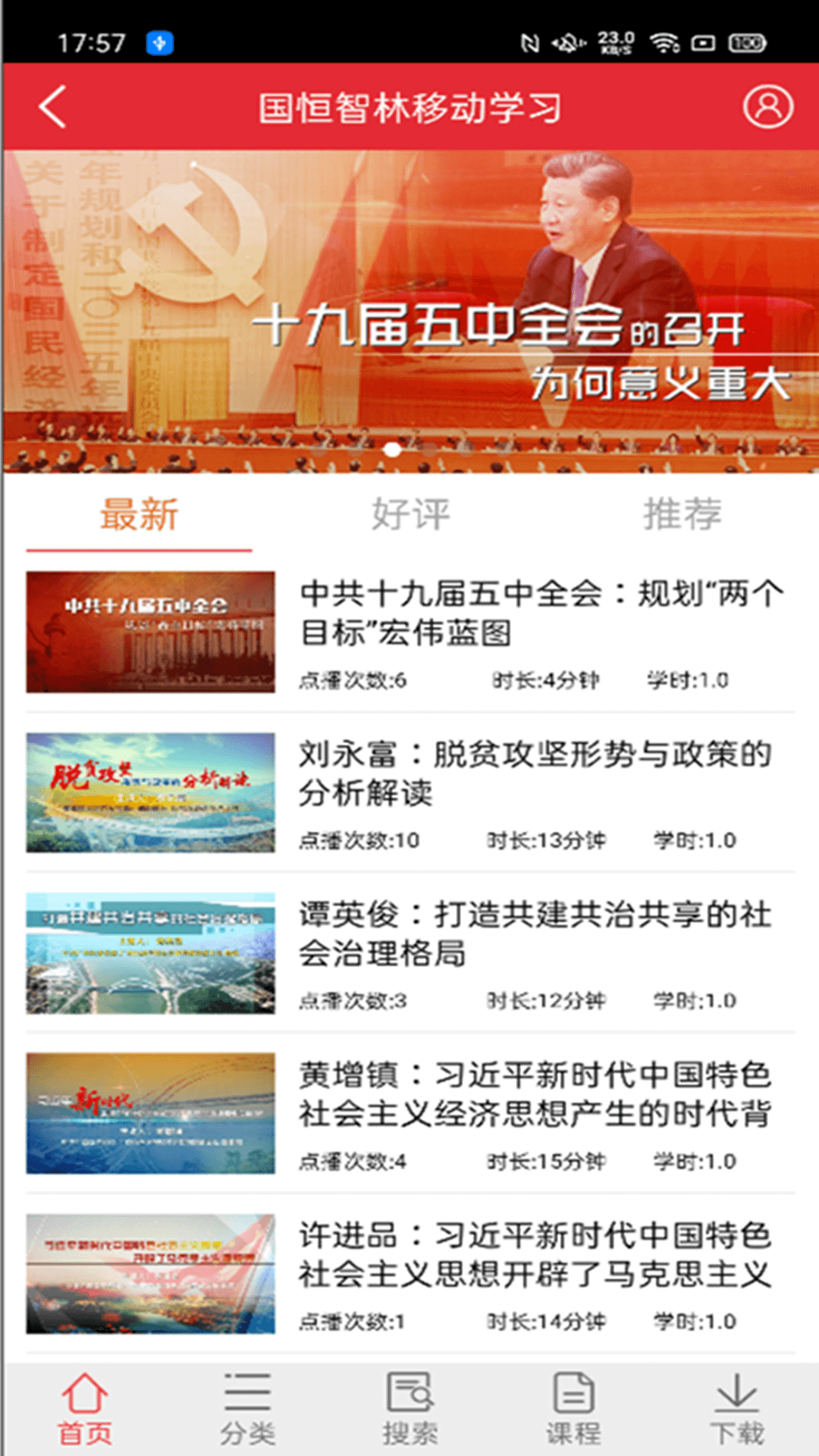The height and width of the screenshot is (1456, 819).
Task: Open the 搜索 tab
Action: click(409, 1410)
